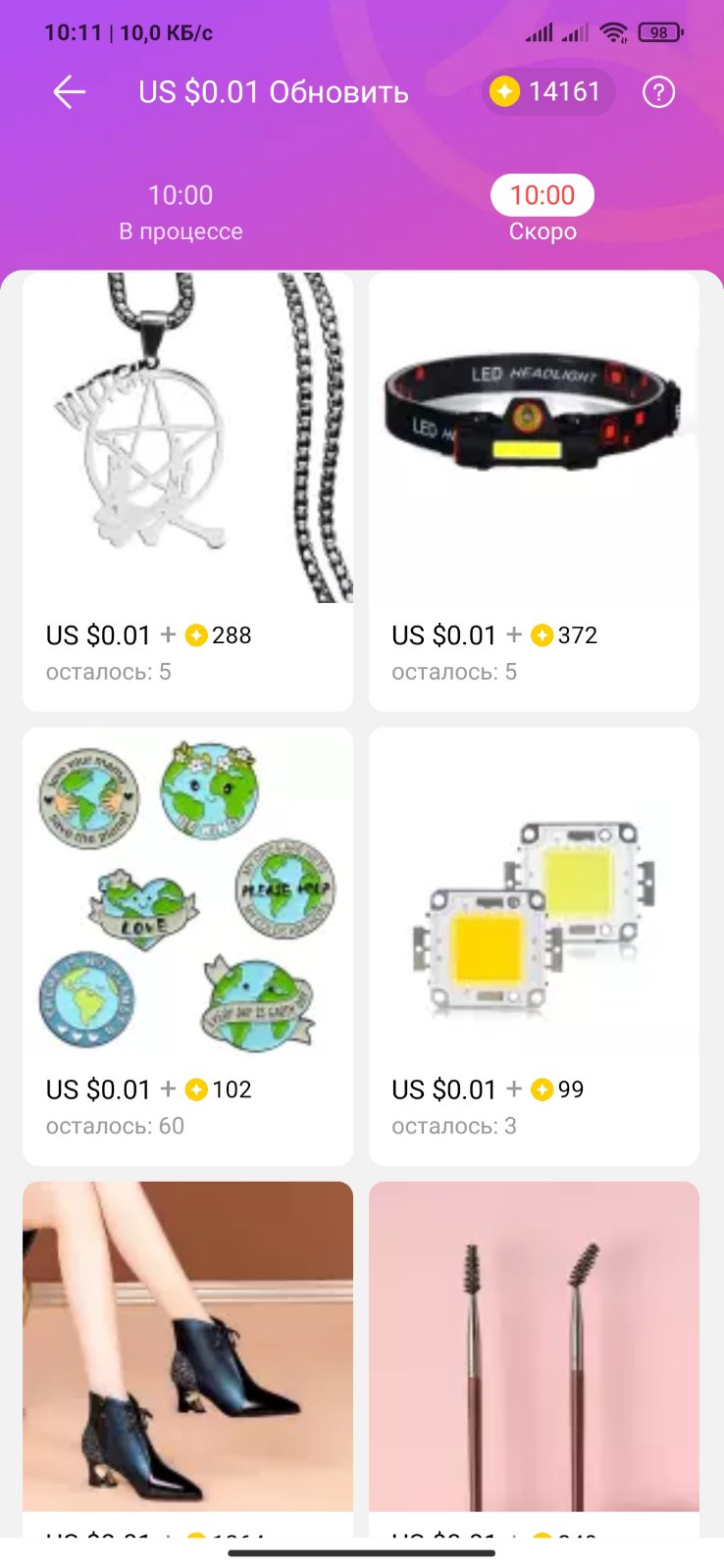The width and height of the screenshot is (724, 1568).
Task: Open the 14161 coins balance
Action: [x=547, y=92]
